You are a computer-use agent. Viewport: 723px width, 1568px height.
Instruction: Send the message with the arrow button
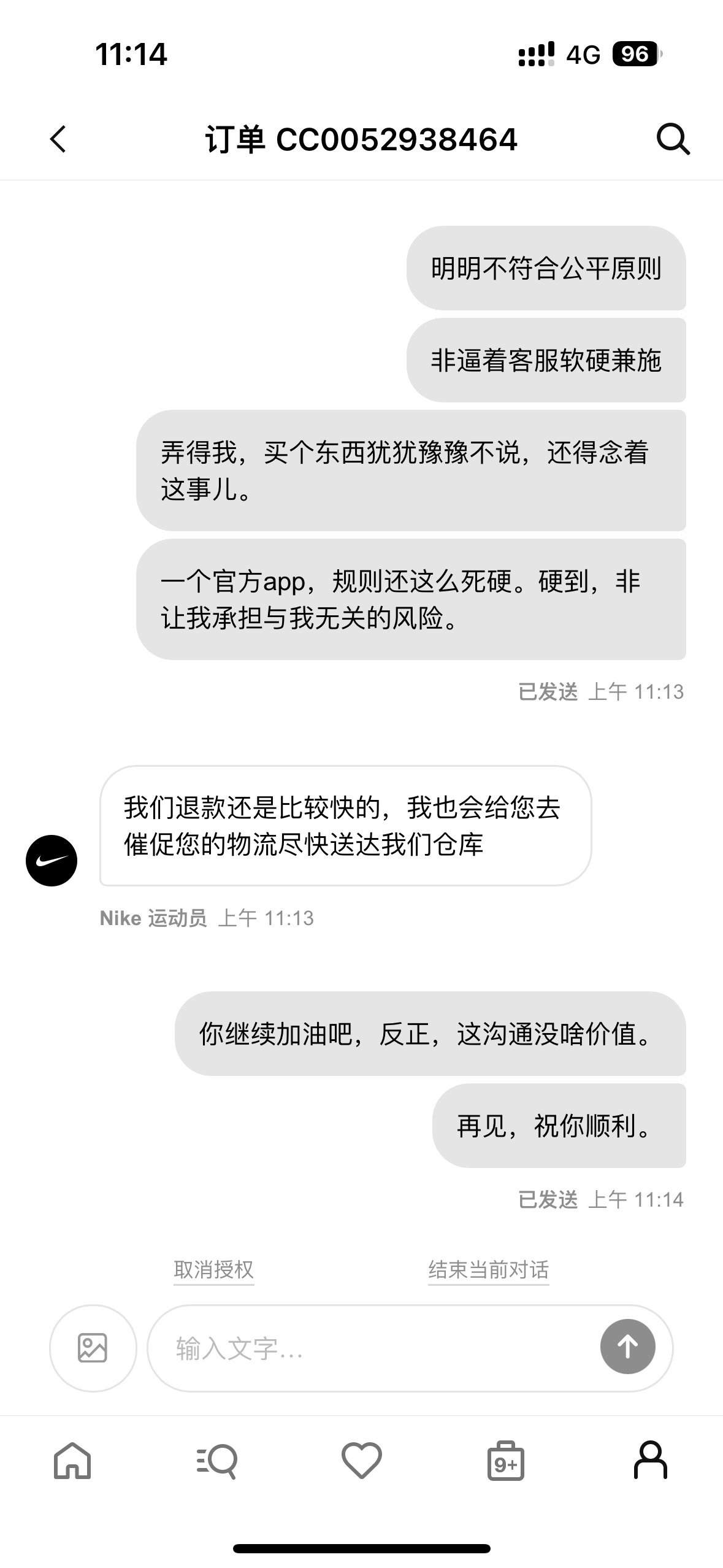(627, 1347)
